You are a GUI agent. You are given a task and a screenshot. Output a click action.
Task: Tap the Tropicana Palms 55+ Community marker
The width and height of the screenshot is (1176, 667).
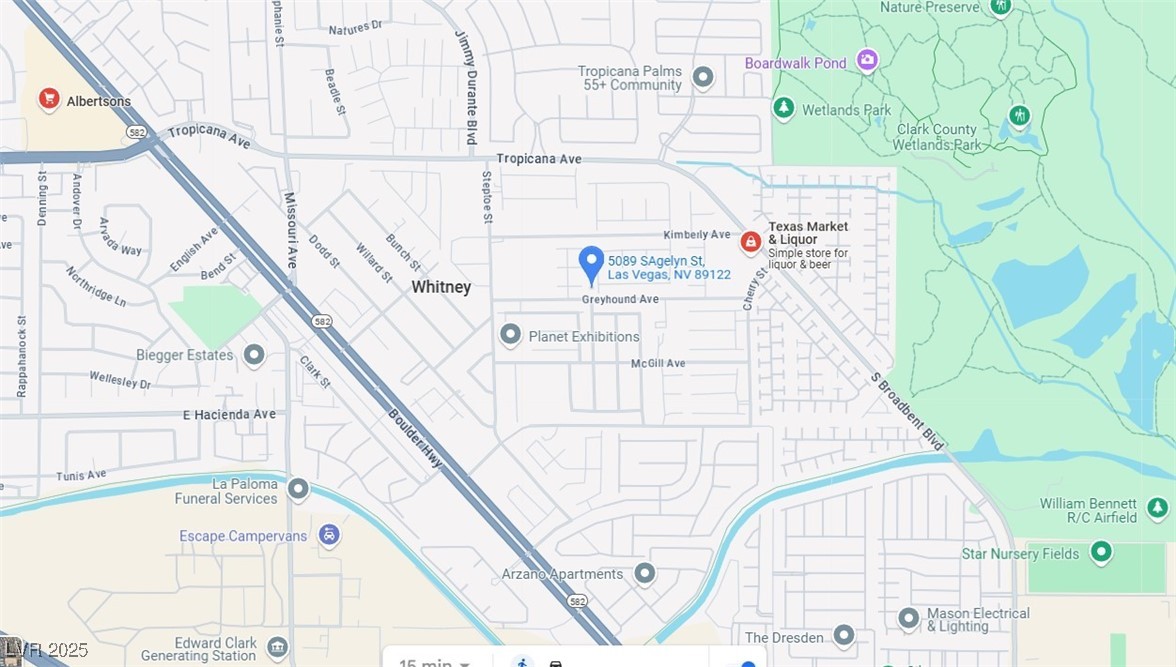click(703, 77)
